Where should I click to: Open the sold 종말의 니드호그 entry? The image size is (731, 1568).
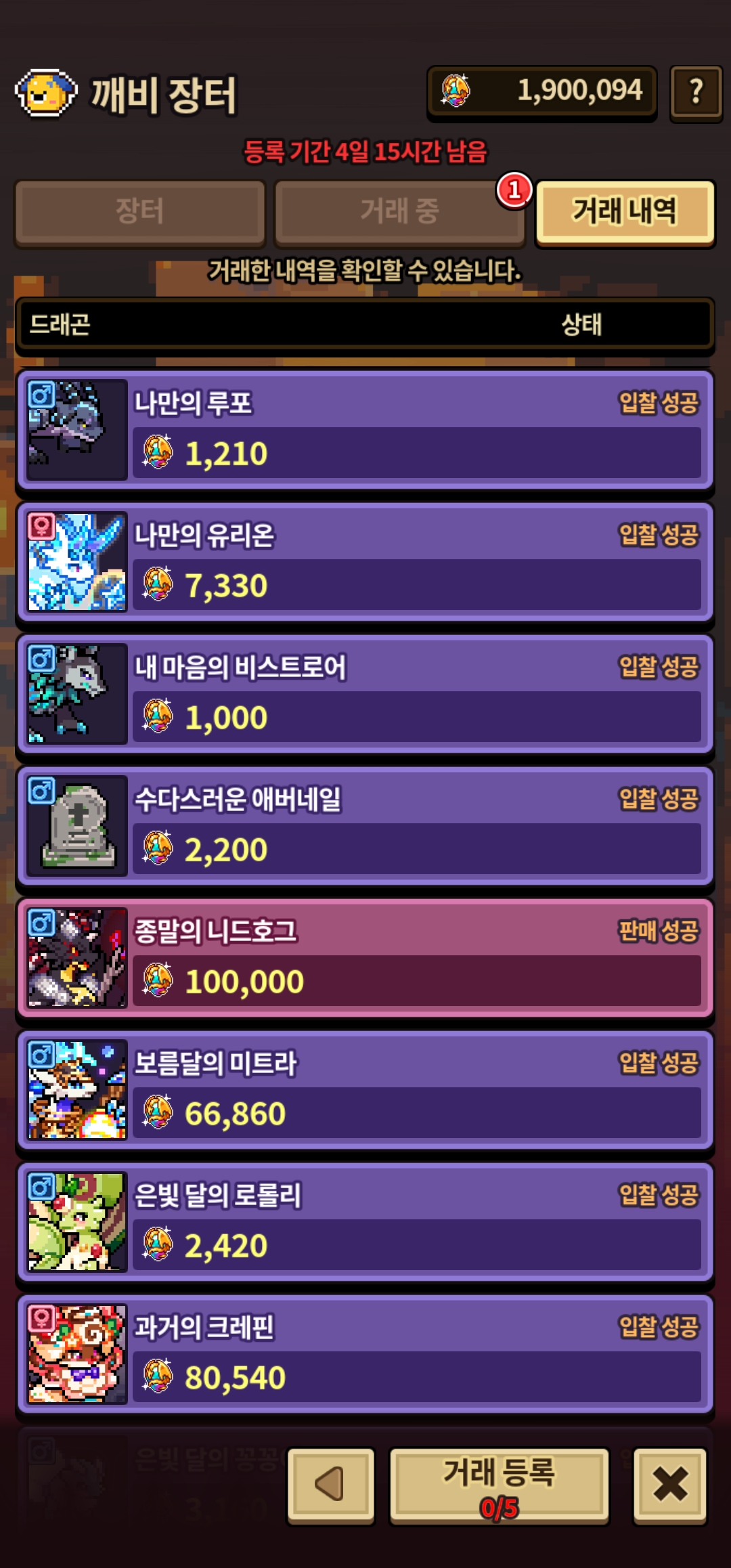(365, 958)
